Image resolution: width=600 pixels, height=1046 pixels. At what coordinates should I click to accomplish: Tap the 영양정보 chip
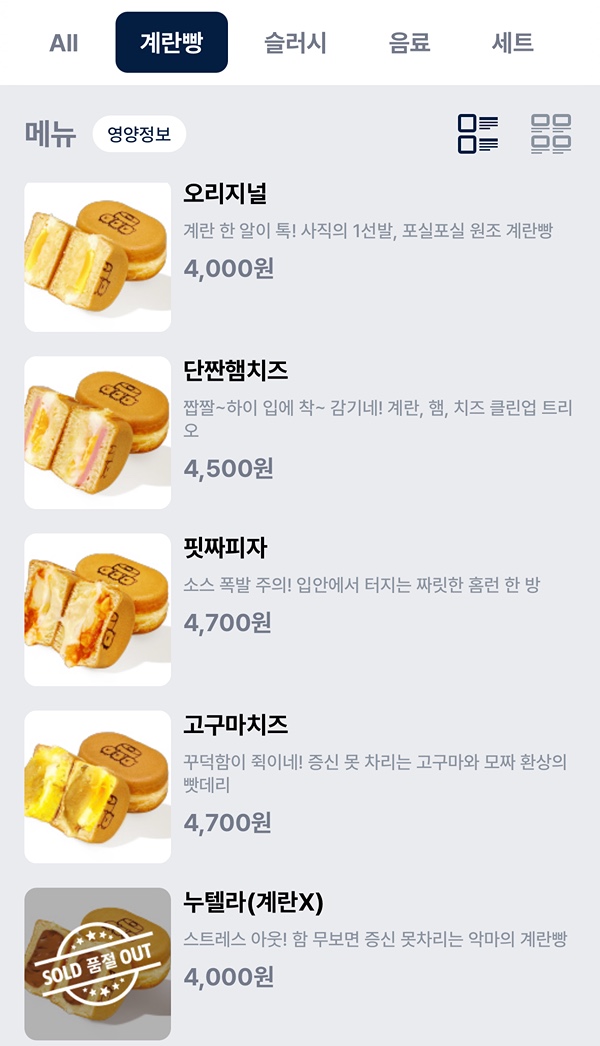coord(139,133)
